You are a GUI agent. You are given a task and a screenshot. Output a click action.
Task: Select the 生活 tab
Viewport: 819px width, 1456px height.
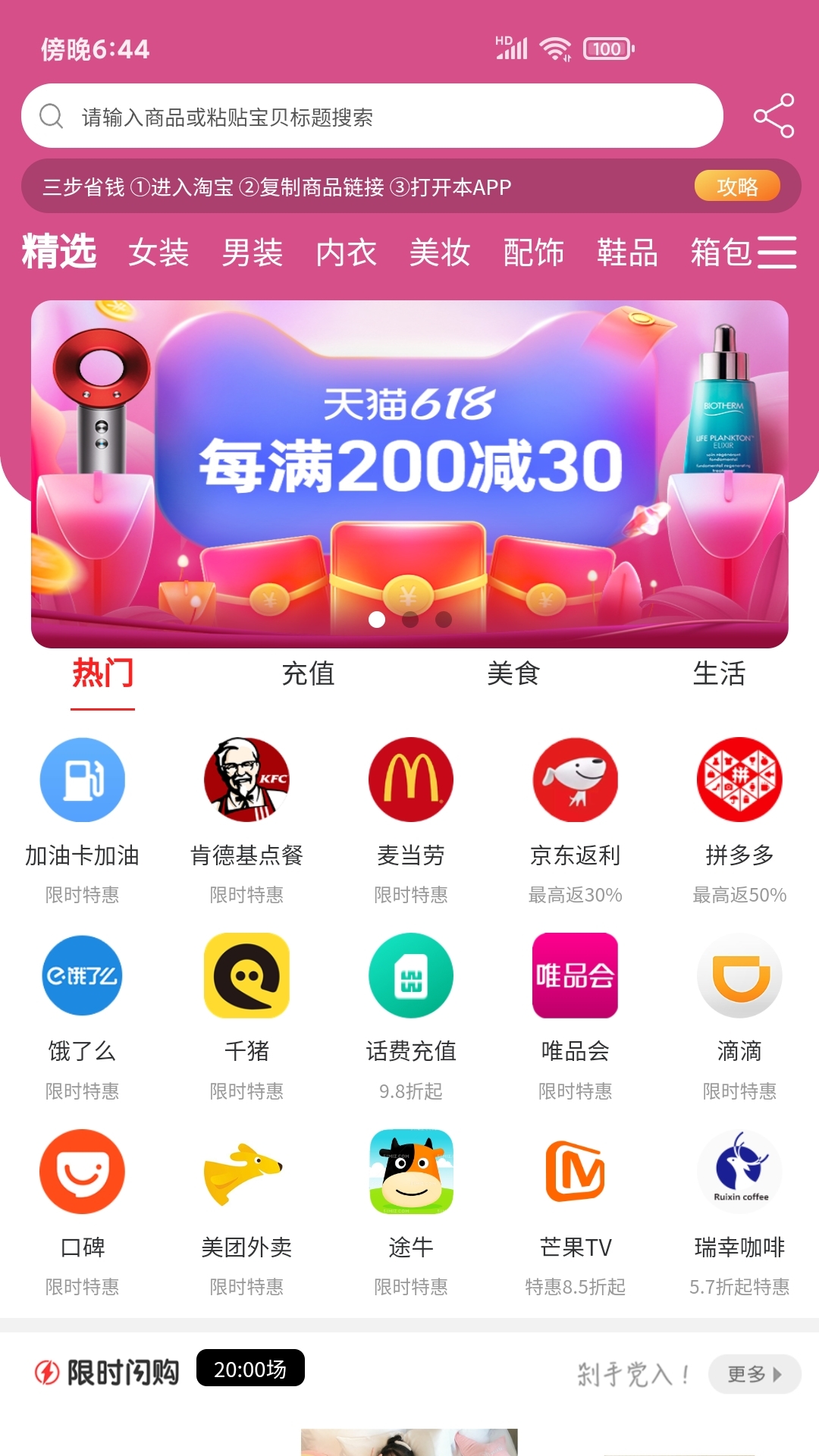click(x=719, y=673)
